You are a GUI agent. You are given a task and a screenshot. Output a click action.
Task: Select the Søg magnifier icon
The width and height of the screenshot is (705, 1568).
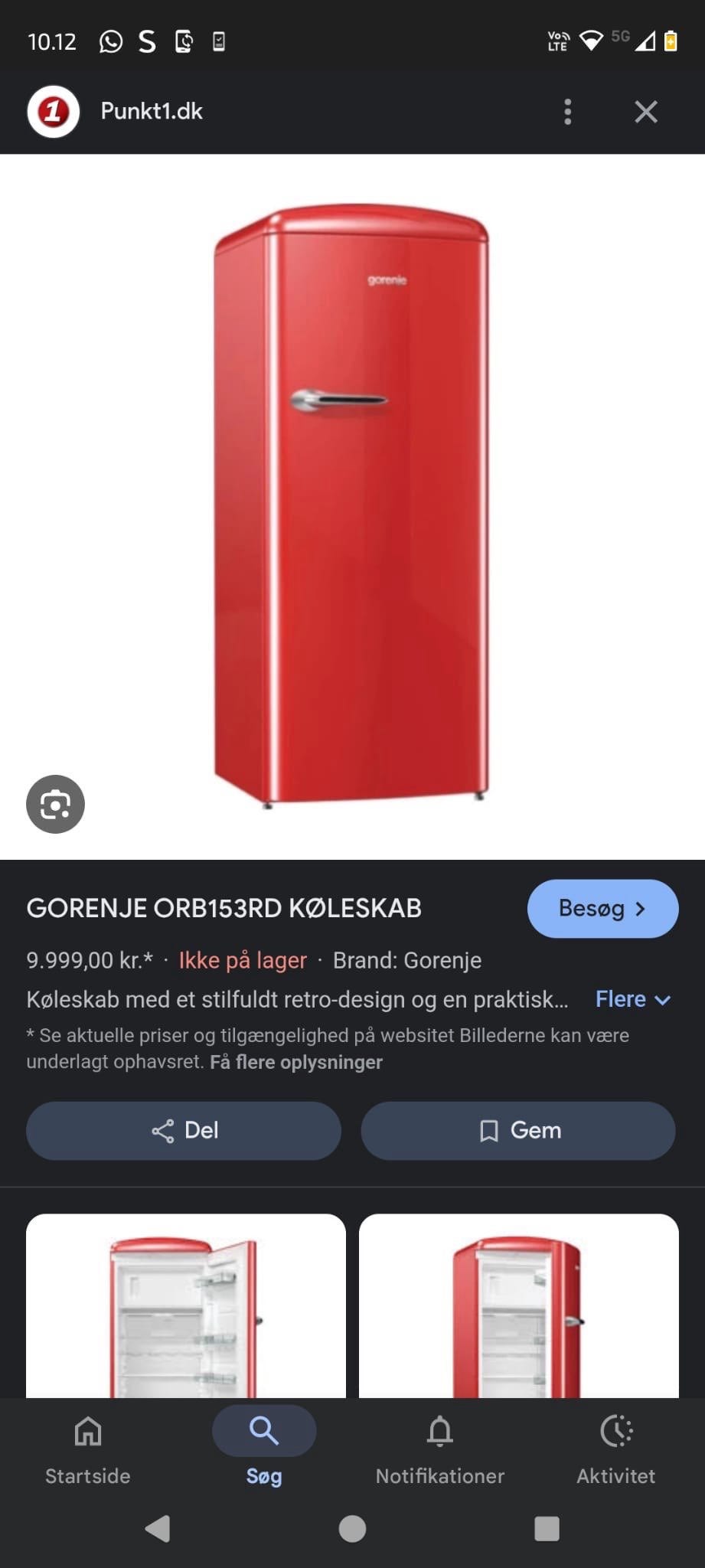click(263, 1430)
